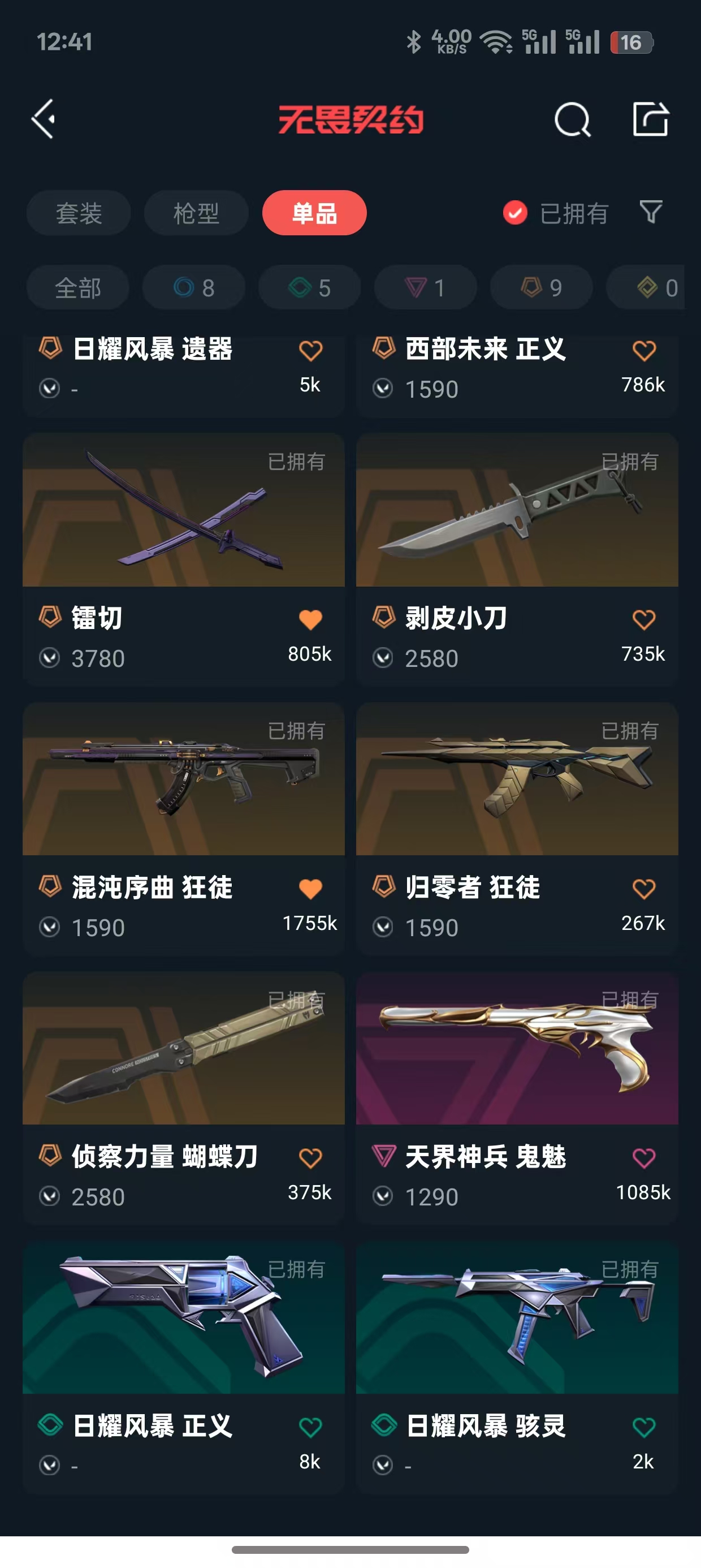
Task: Select the 单品 tab
Action: pos(314,213)
